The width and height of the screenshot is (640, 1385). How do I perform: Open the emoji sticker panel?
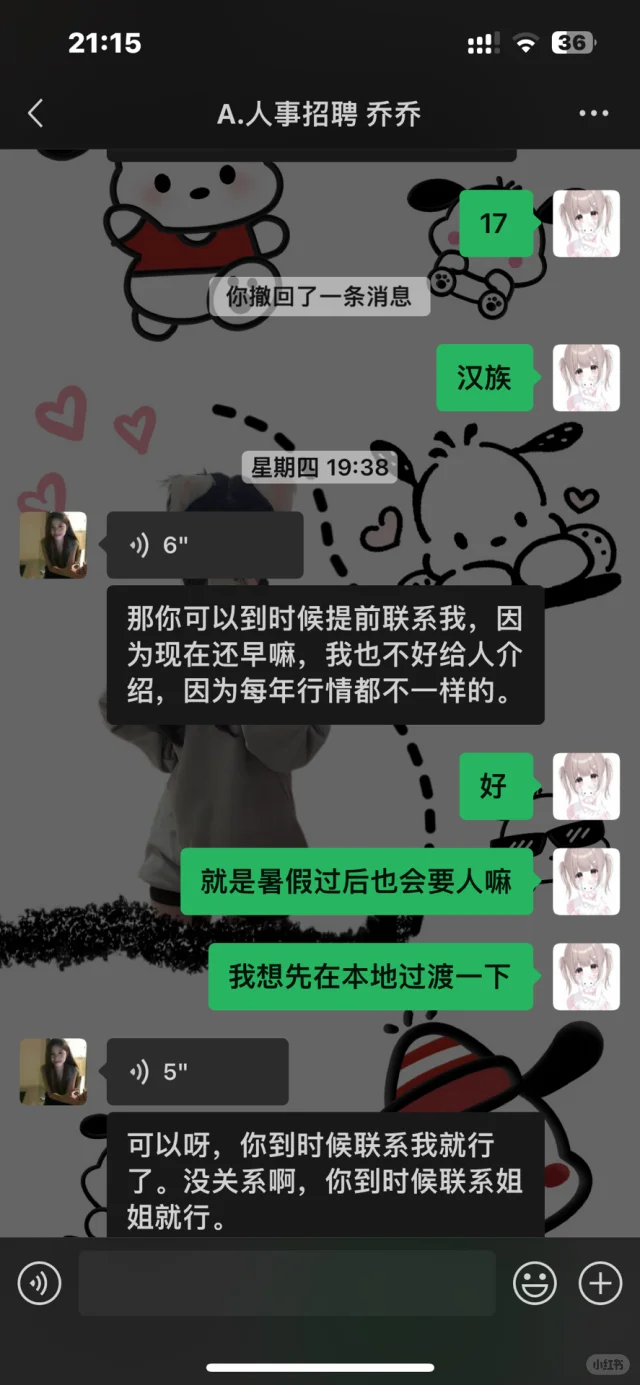click(x=535, y=1283)
